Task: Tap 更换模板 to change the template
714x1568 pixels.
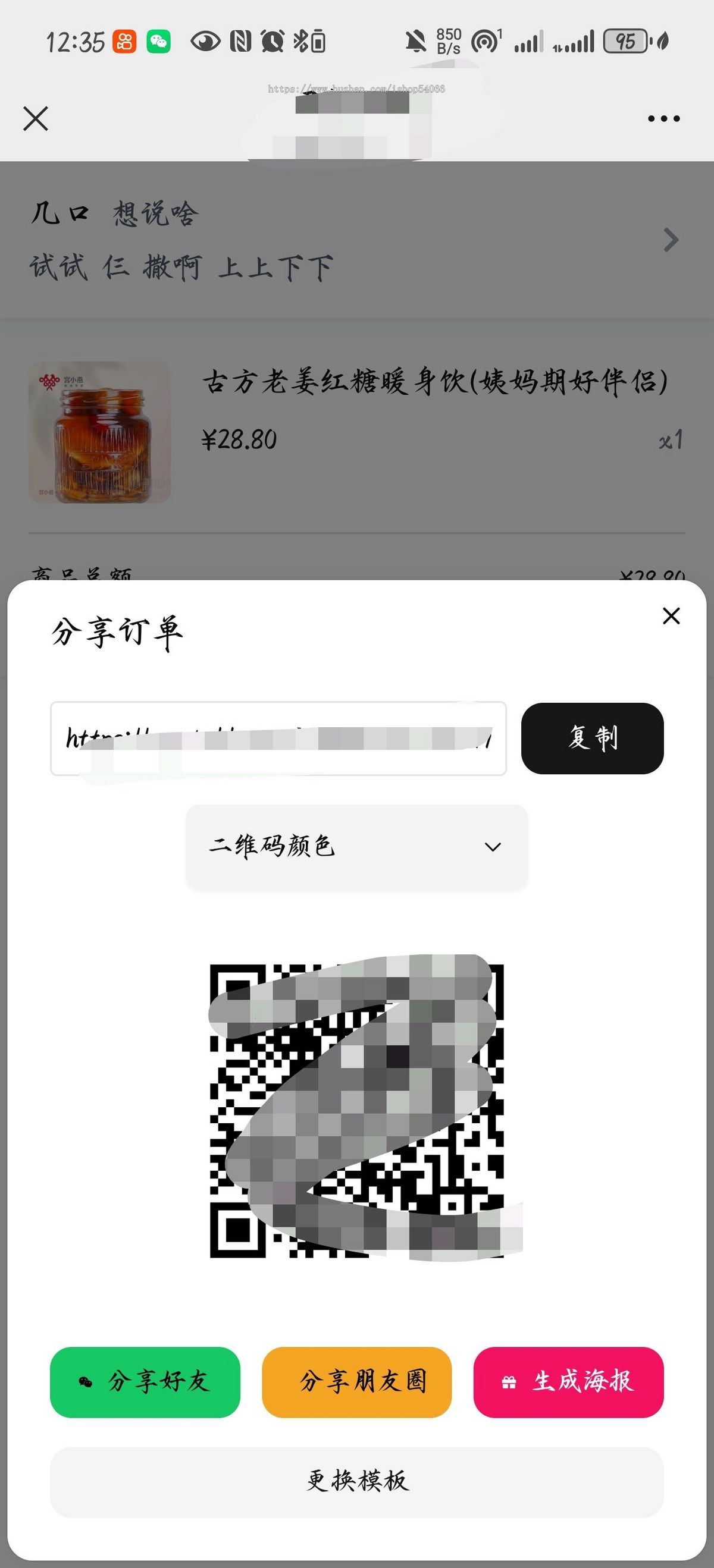Action: 356,1484
